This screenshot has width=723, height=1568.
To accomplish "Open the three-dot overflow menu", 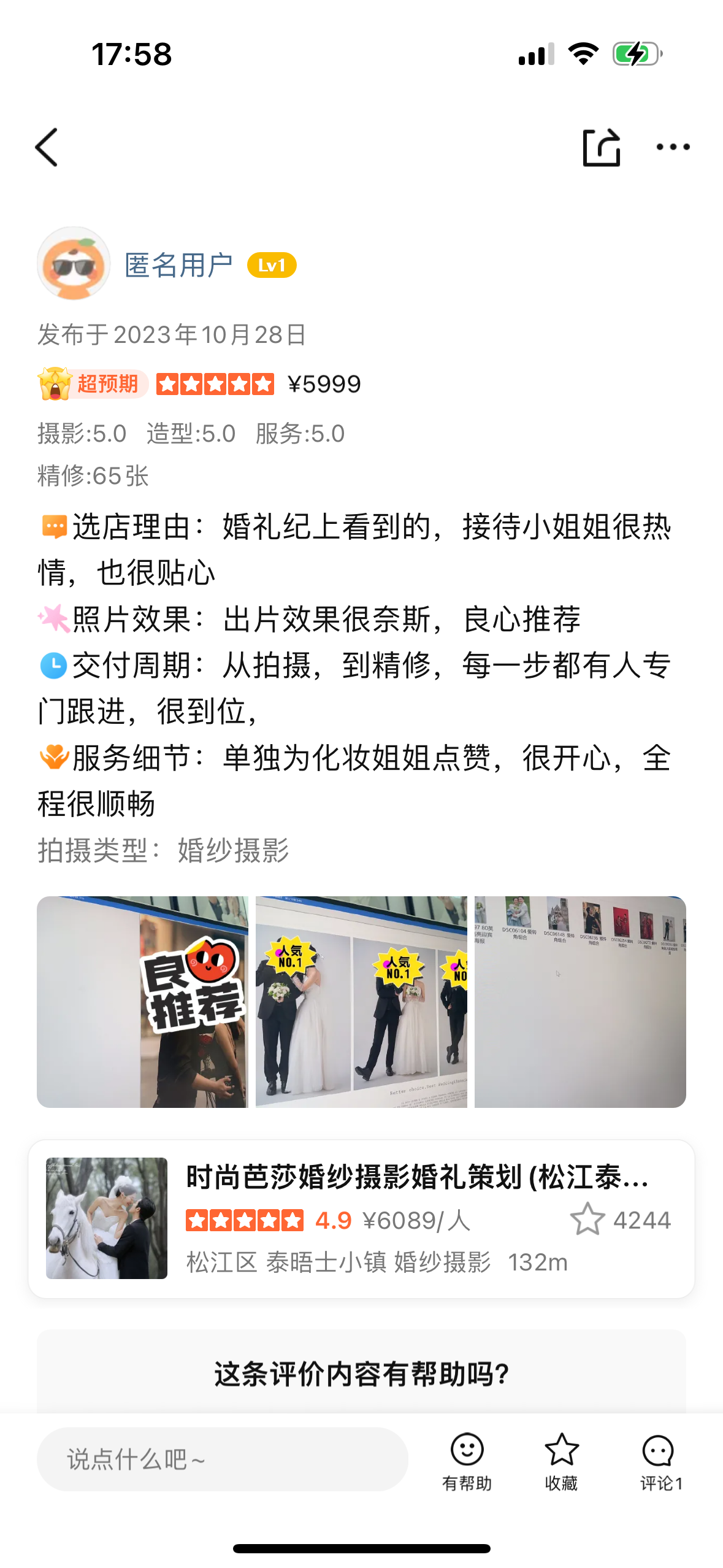I will [x=673, y=147].
